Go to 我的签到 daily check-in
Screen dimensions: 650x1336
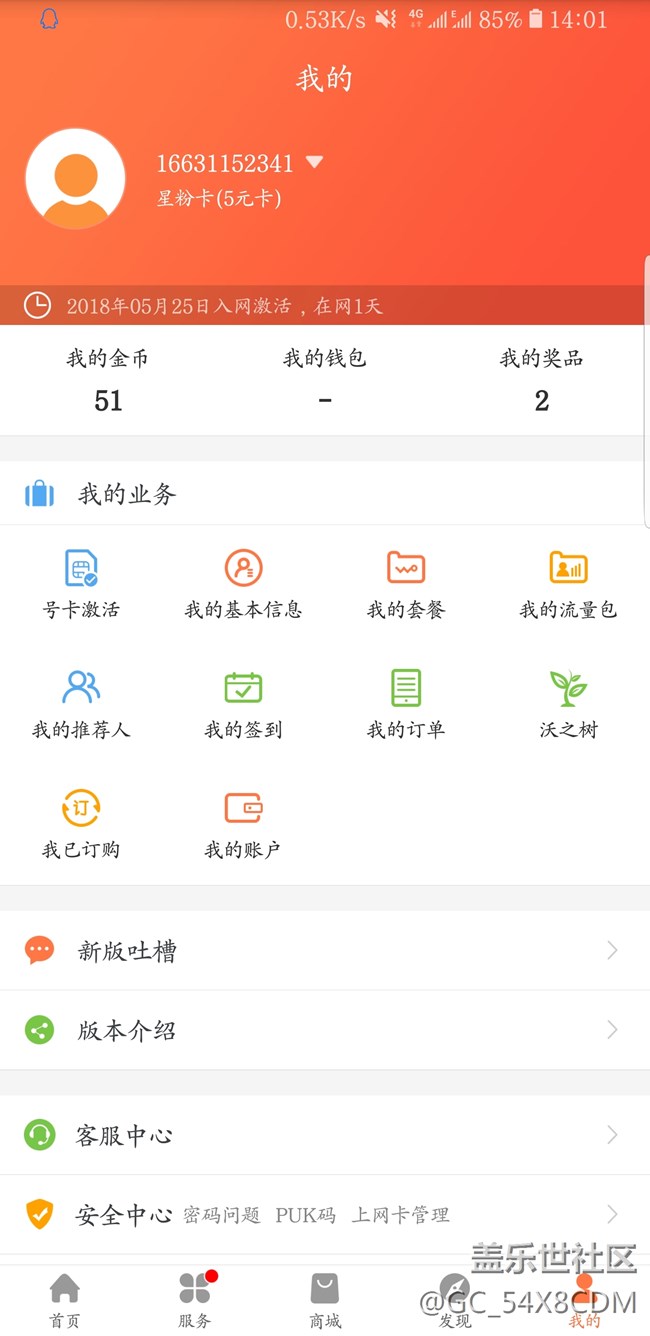coord(243,703)
